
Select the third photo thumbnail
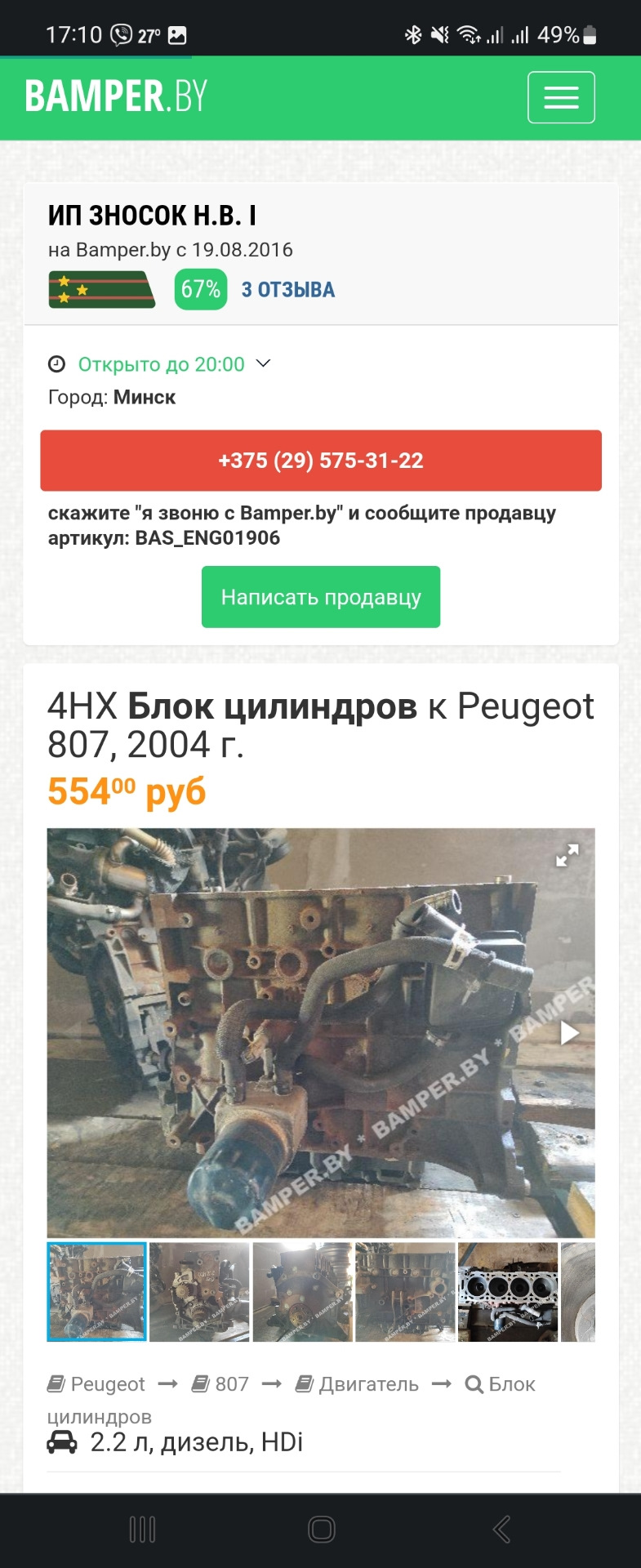[302, 1292]
